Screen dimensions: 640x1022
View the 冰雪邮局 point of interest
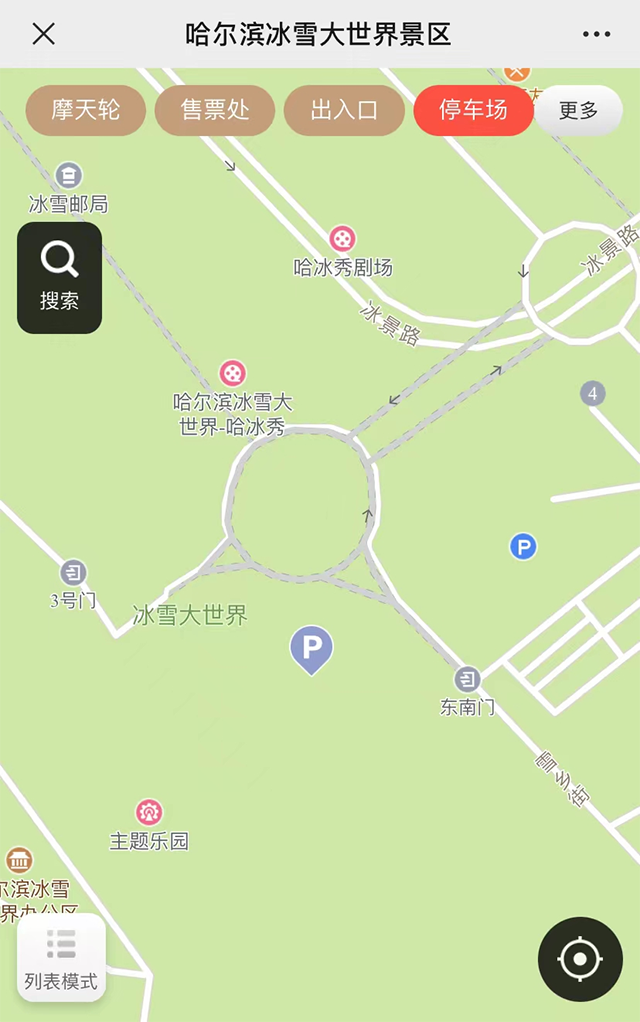69,176
